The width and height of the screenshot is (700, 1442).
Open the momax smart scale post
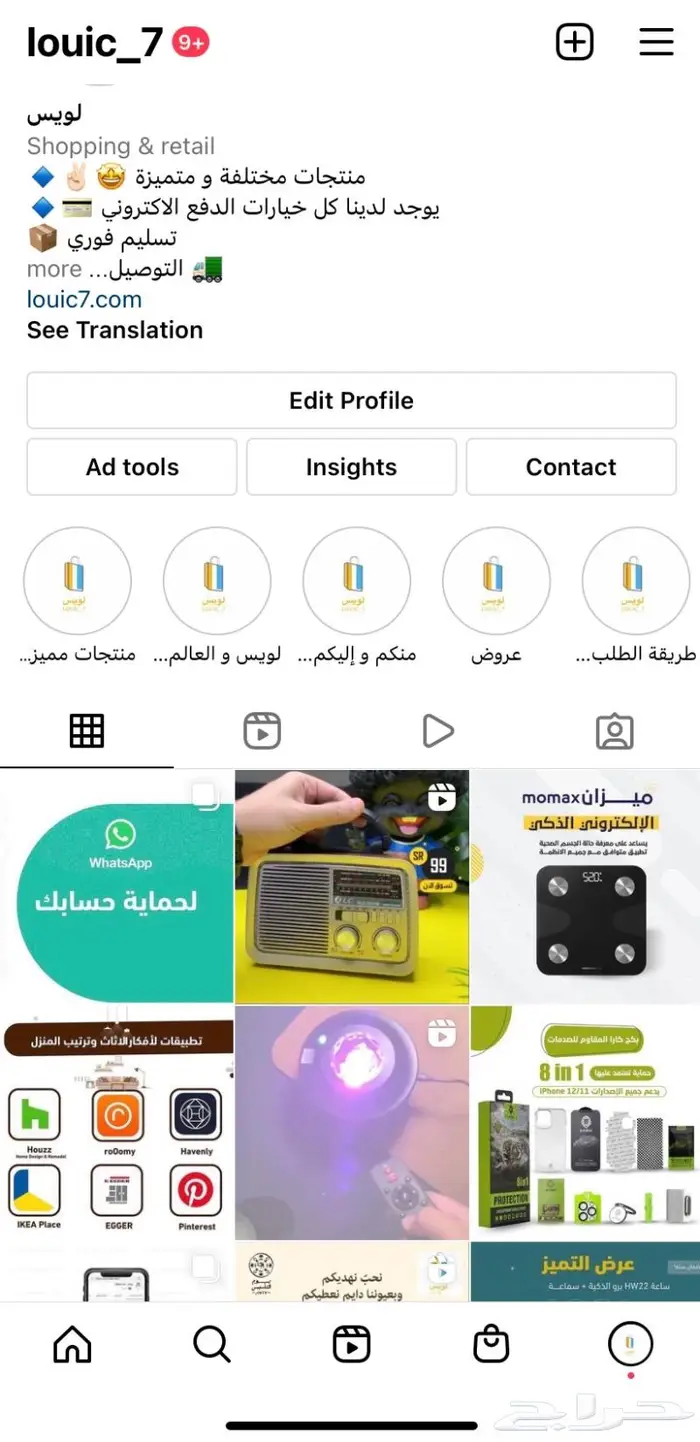point(585,886)
